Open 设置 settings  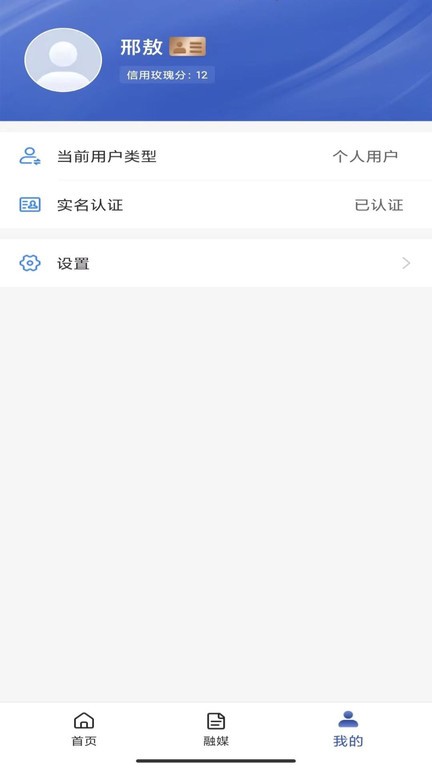coord(216,264)
